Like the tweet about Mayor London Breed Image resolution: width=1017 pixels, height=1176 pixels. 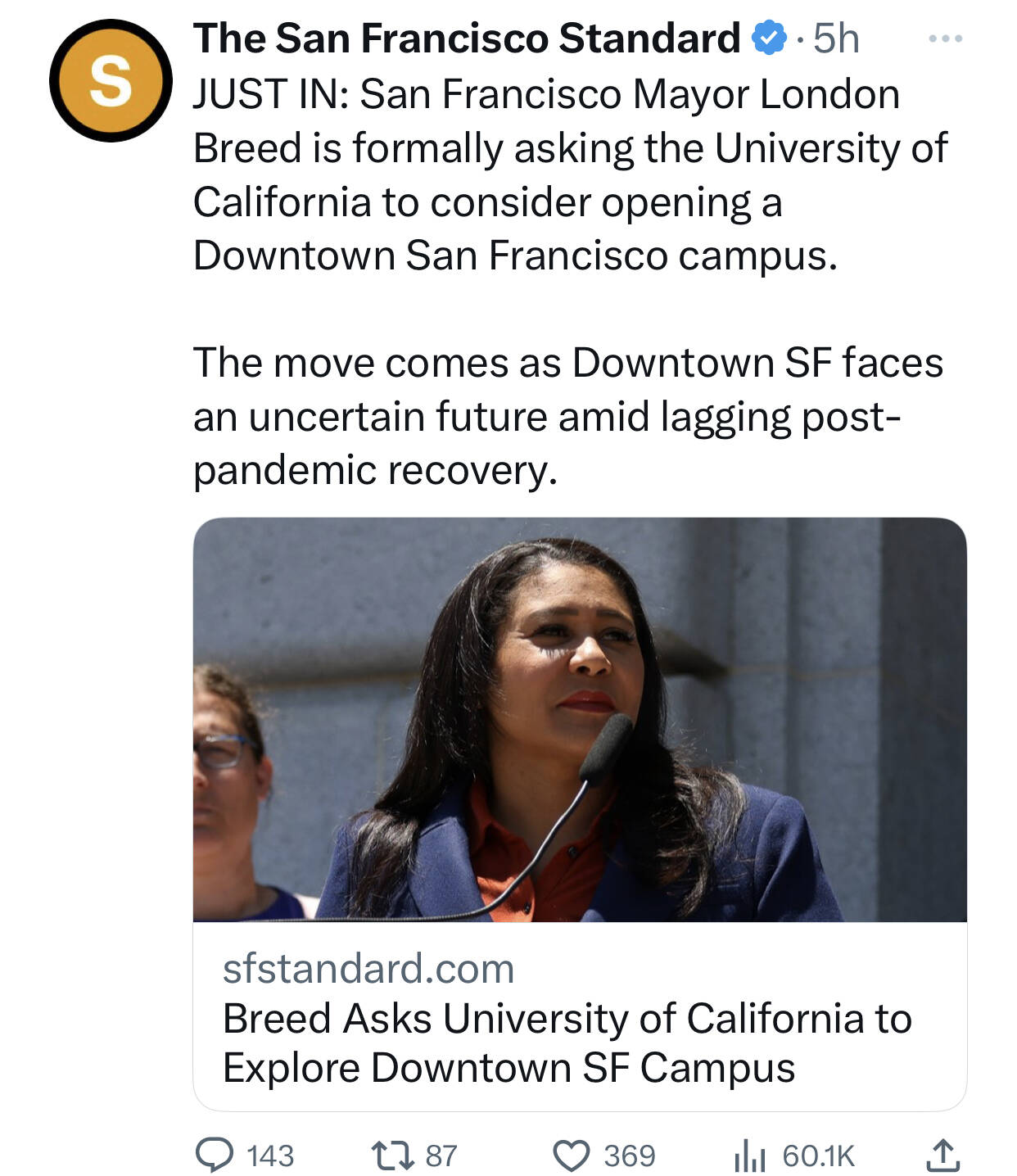572,1155
